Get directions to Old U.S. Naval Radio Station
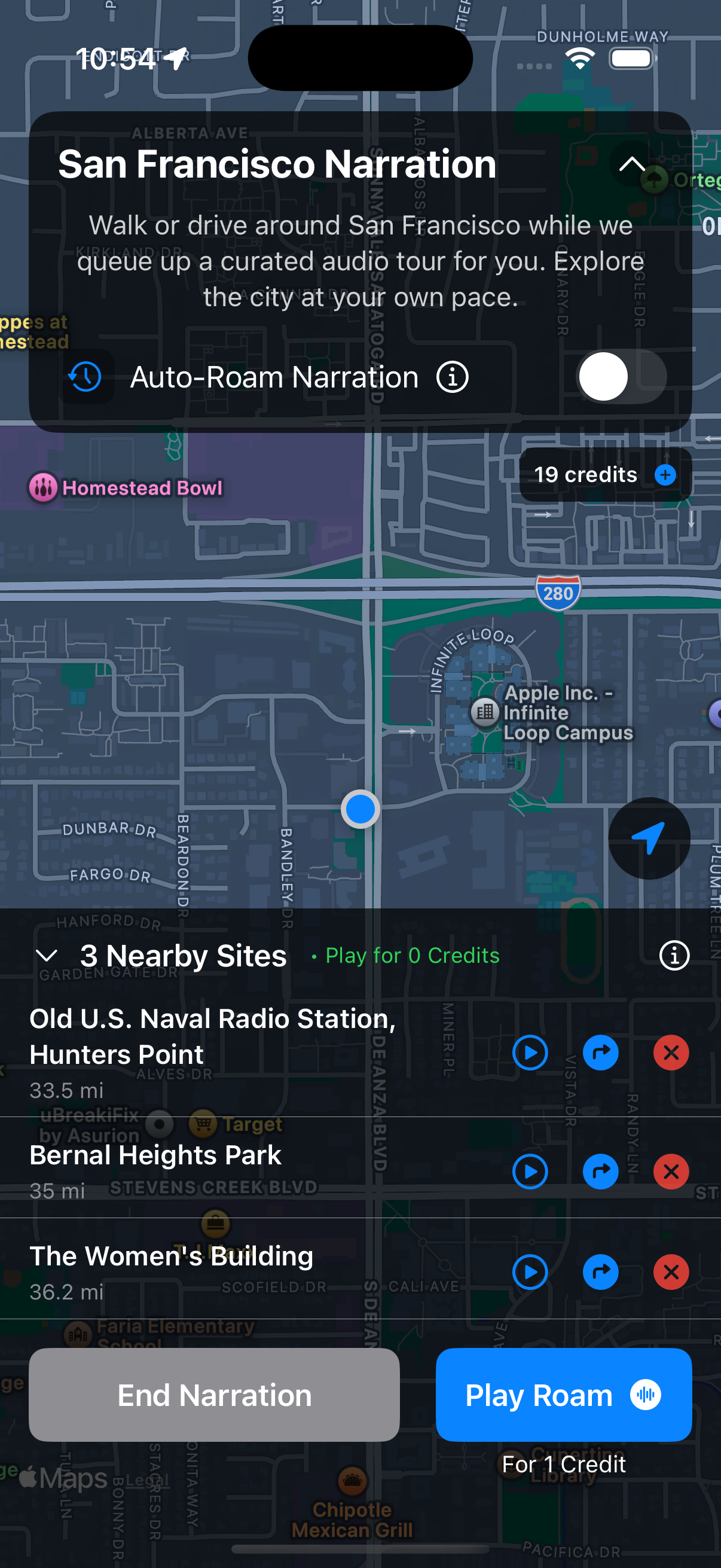The image size is (721, 1568). (600, 1053)
